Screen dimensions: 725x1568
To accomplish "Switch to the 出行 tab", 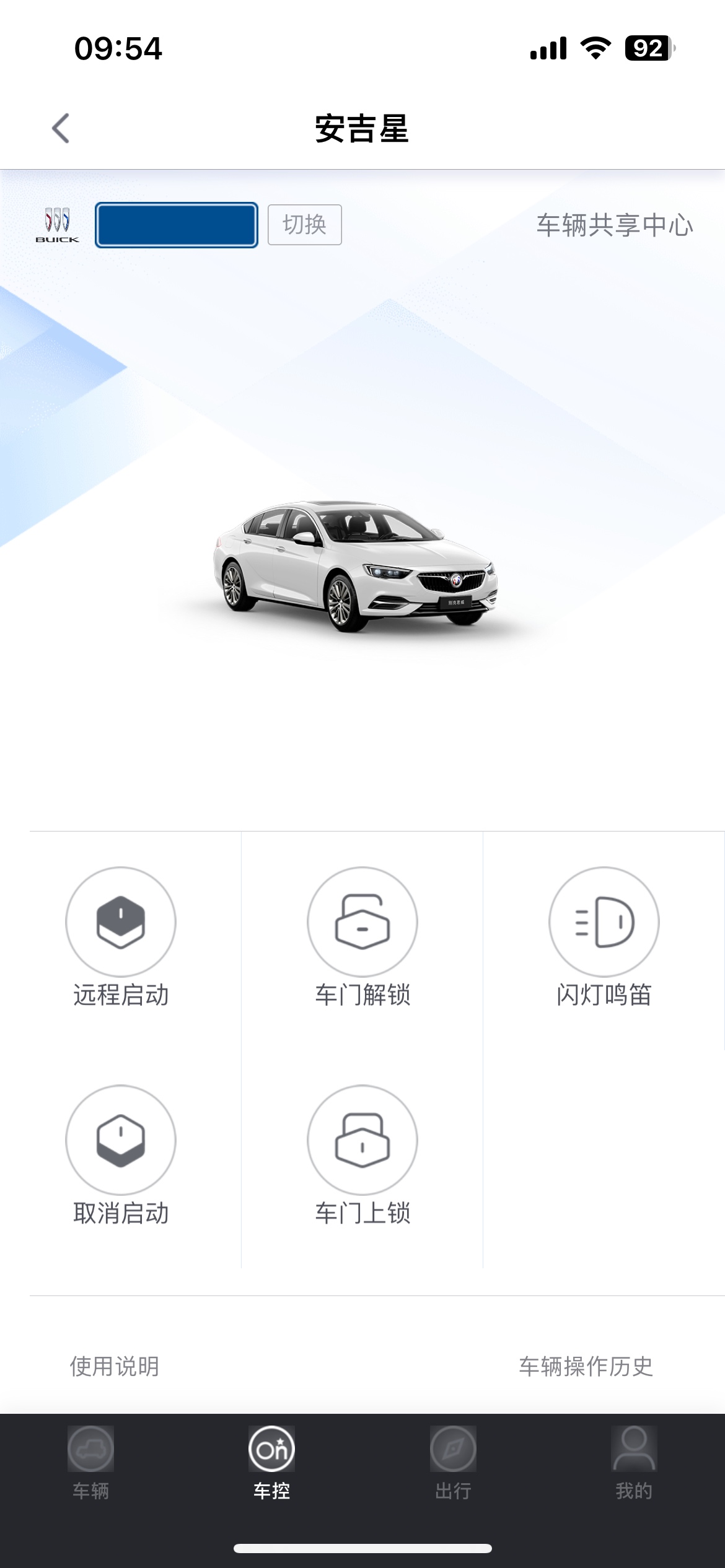I will (x=453, y=1463).
